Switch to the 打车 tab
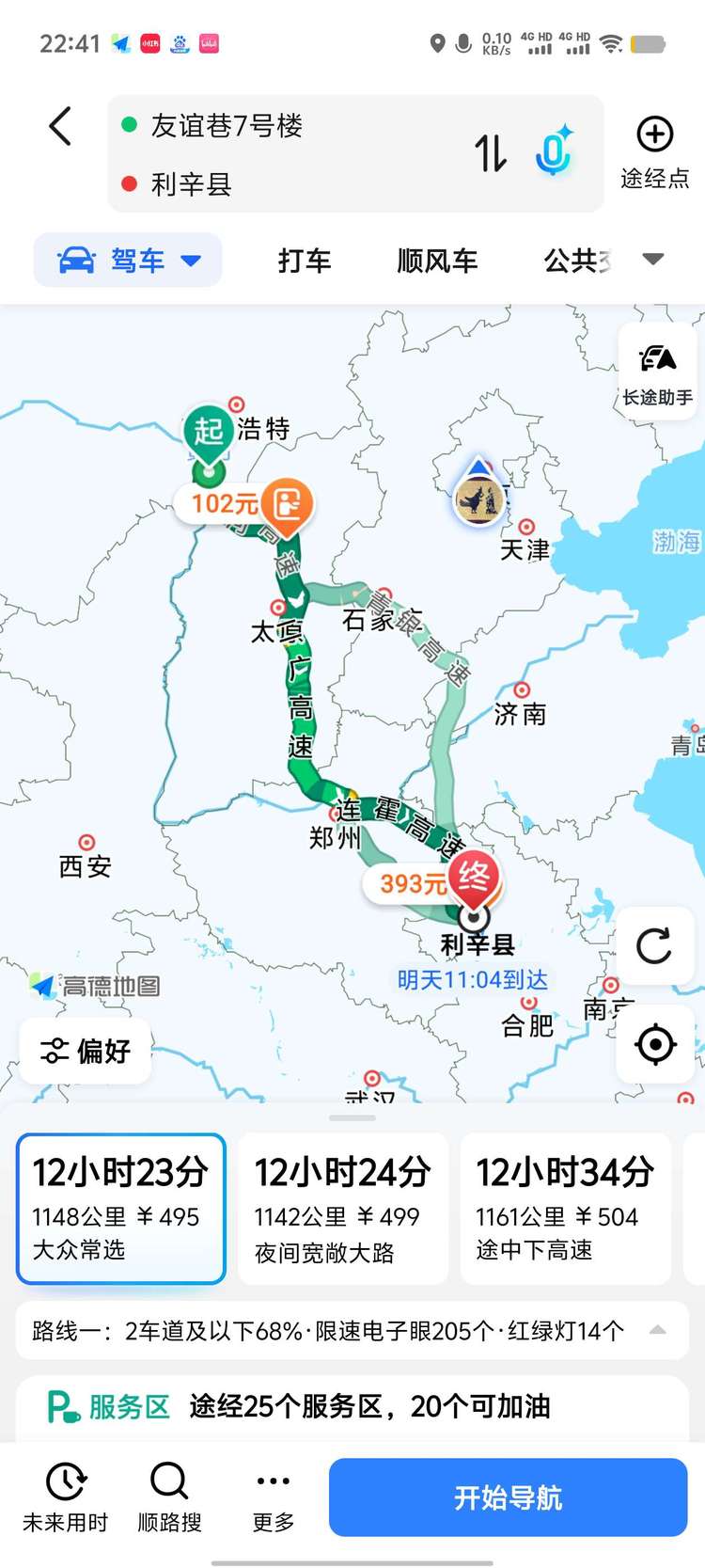 tap(305, 261)
